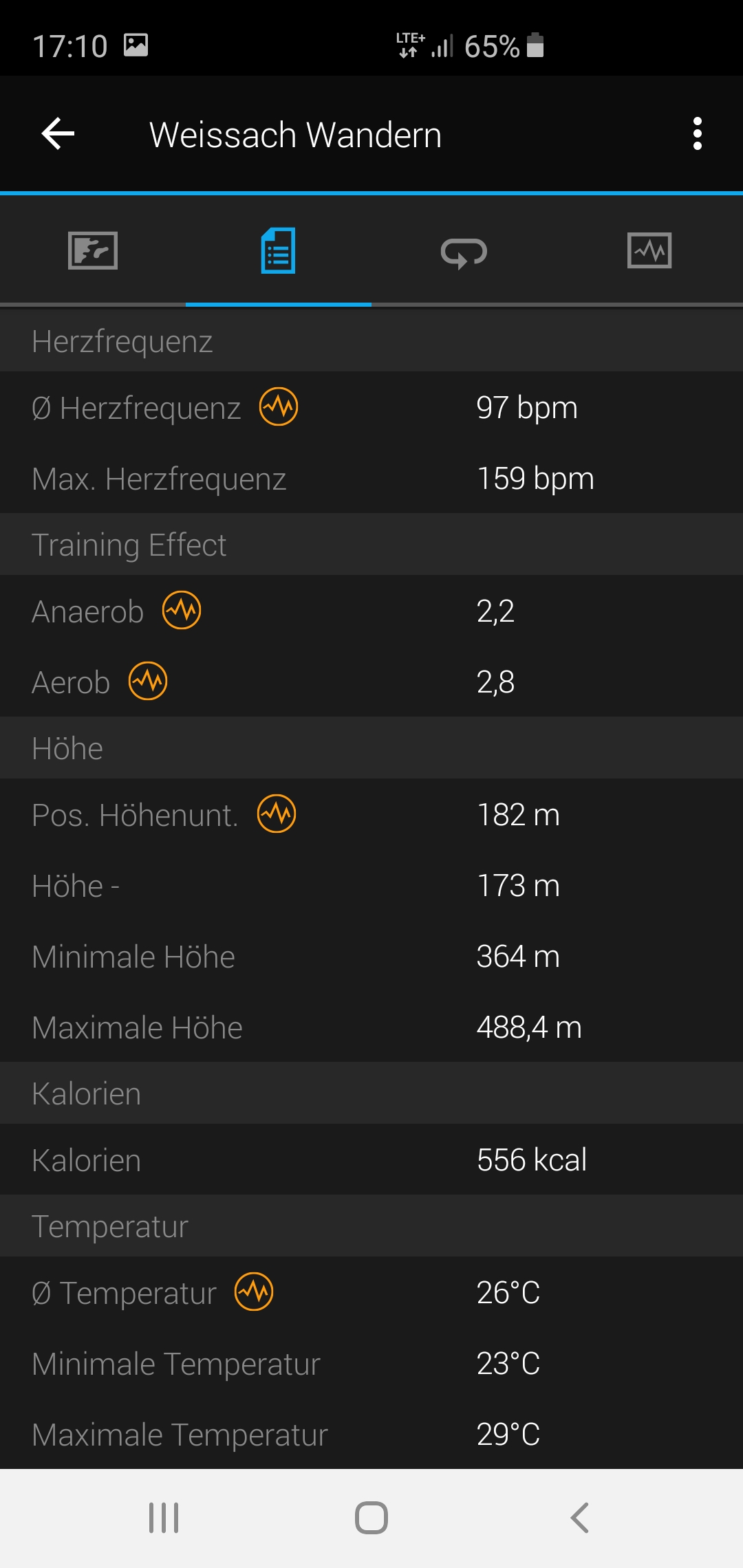Image resolution: width=743 pixels, height=1568 pixels.
Task: Tap the chart icon next to Aerob
Action: pyautogui.click(x=148, y=682)
